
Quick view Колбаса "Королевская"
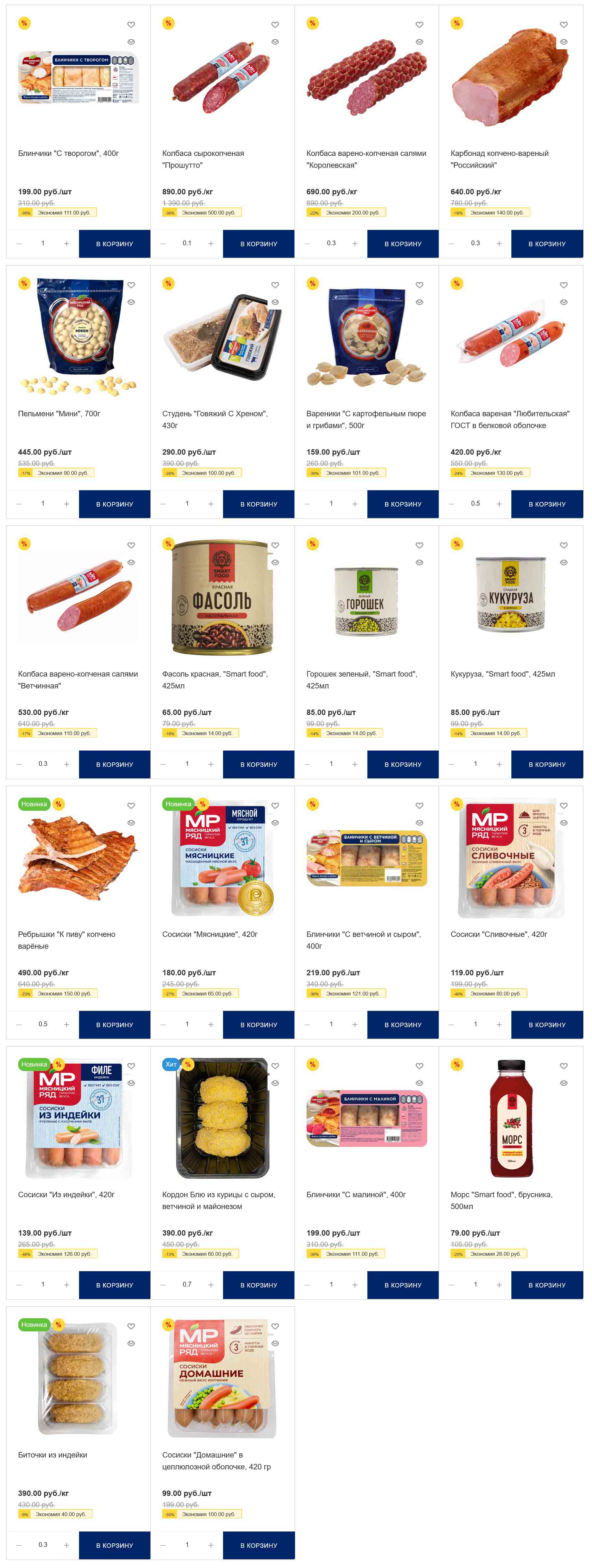click(419, 42)
